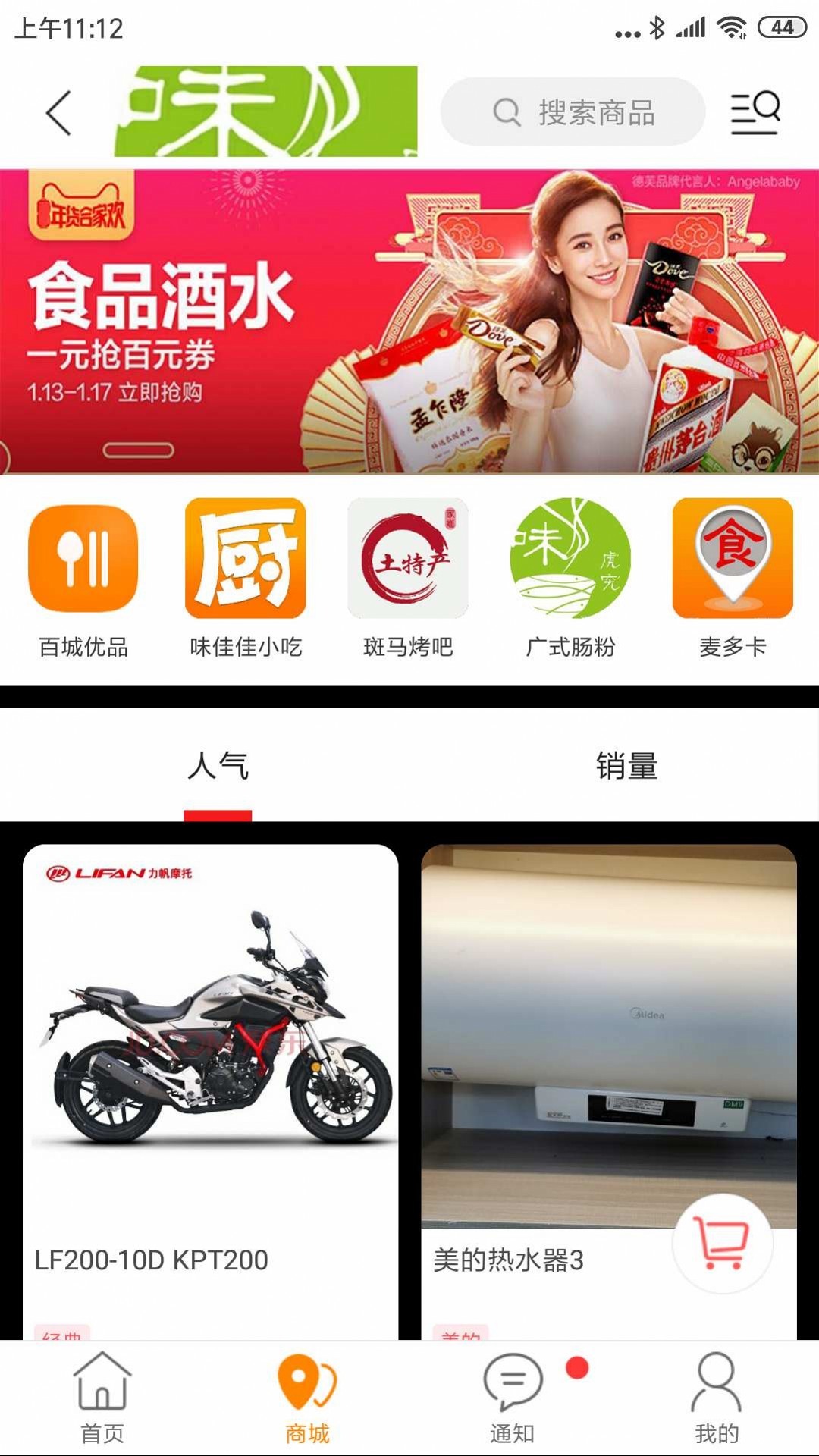This screenshot has width=819, height=1456.
Task: Open the 通知 tab
Action: click(513, 1398)
